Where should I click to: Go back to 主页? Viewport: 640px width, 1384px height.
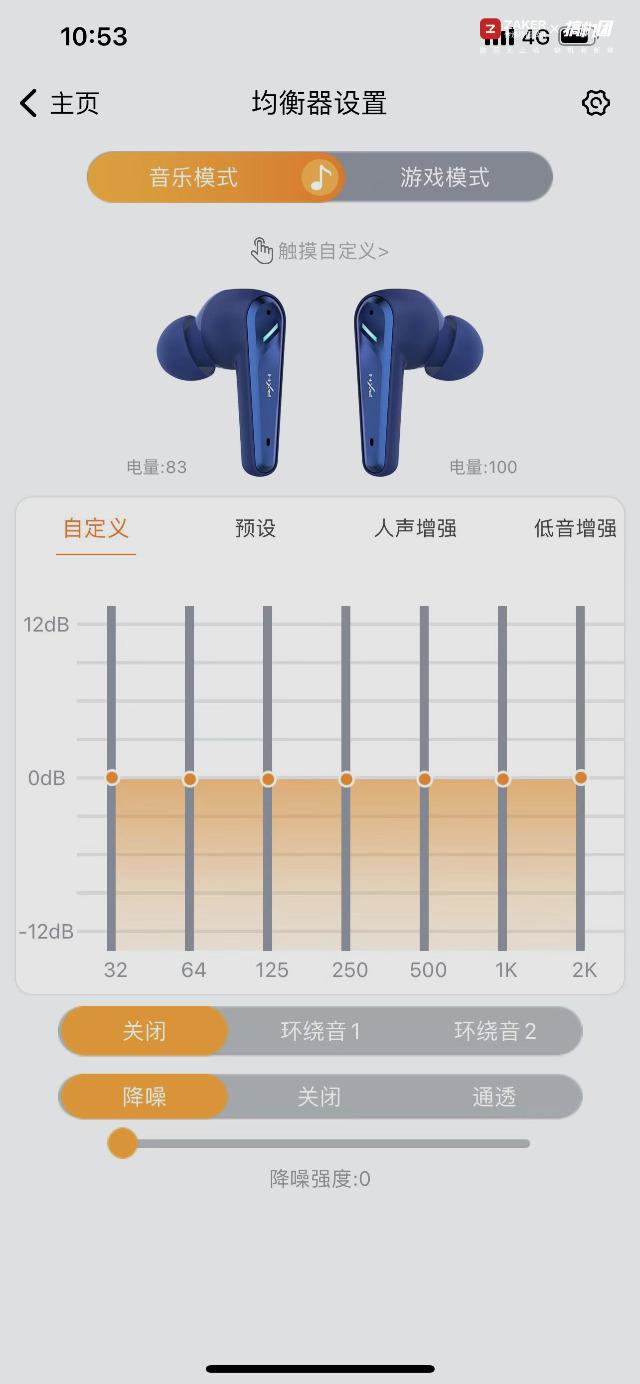(x=59, y=103)
